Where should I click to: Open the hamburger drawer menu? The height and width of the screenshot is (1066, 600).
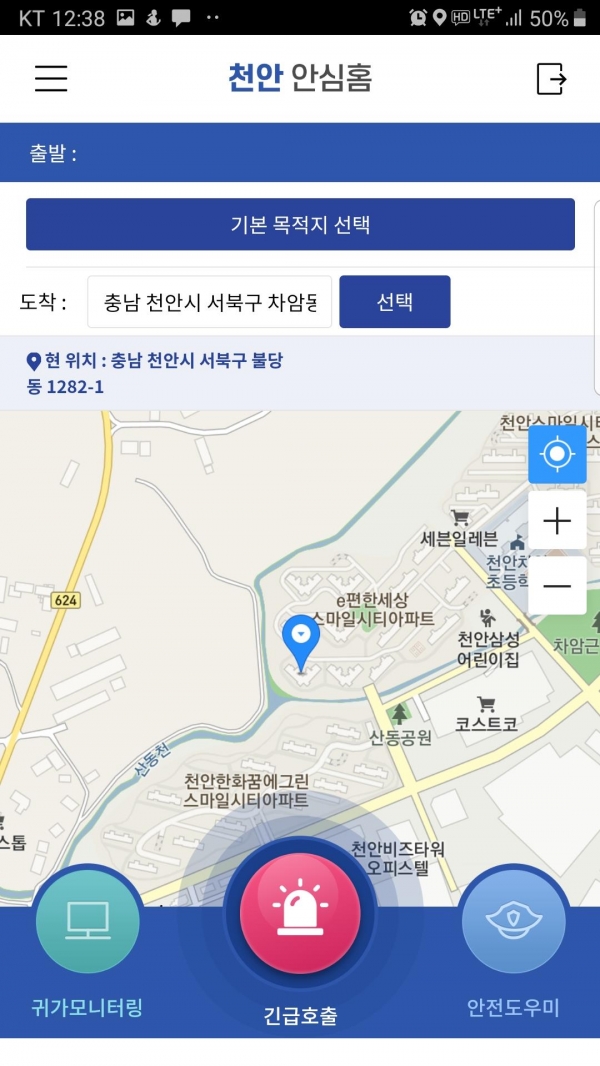click(x=51, y=79)
